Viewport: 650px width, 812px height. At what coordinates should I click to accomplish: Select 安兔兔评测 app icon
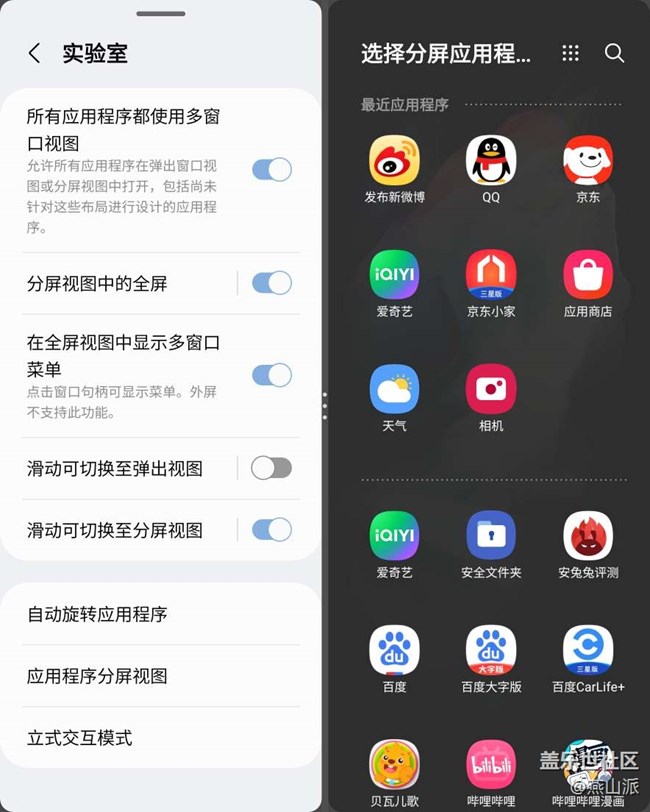pyautogui.click(x=588, y=536)
